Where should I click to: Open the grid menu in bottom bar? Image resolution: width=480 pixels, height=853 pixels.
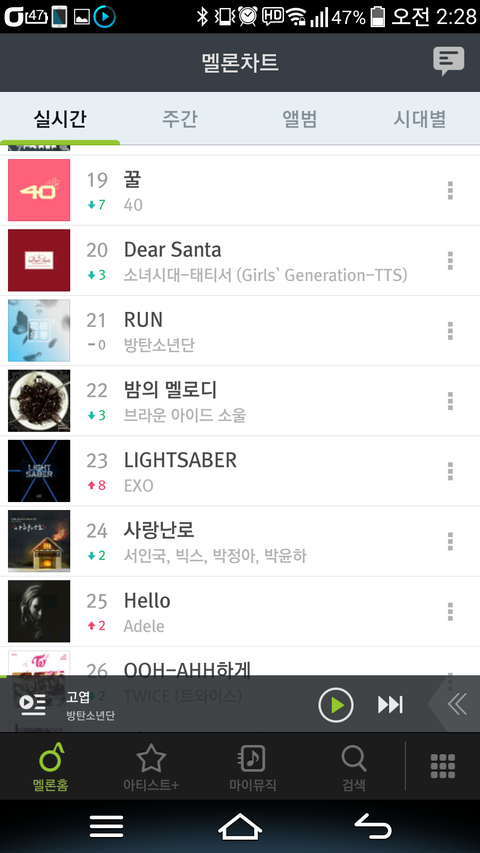(442, 767)
